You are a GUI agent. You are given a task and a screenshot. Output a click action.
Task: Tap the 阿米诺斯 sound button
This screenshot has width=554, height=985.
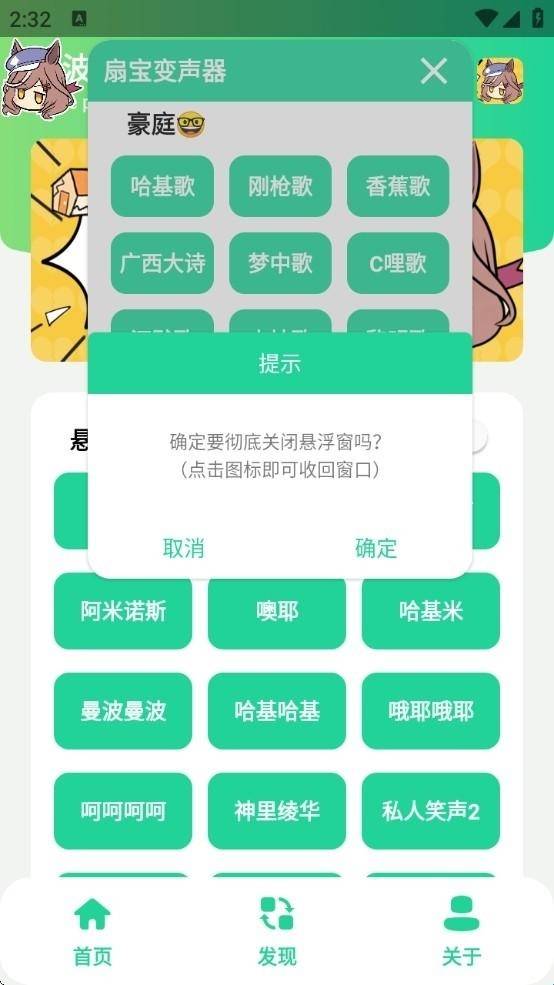tap(123, 611)
